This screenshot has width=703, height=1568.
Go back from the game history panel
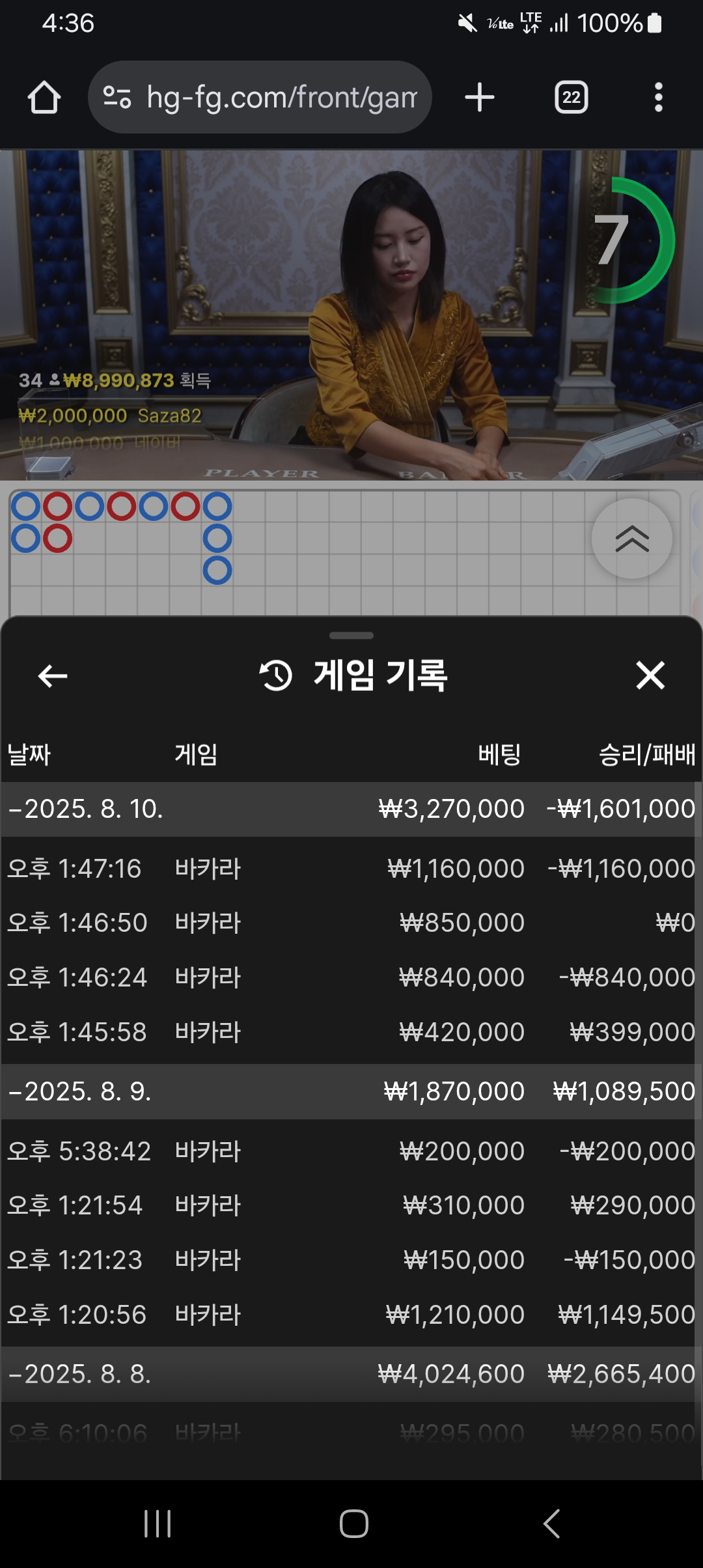(53, 676)
